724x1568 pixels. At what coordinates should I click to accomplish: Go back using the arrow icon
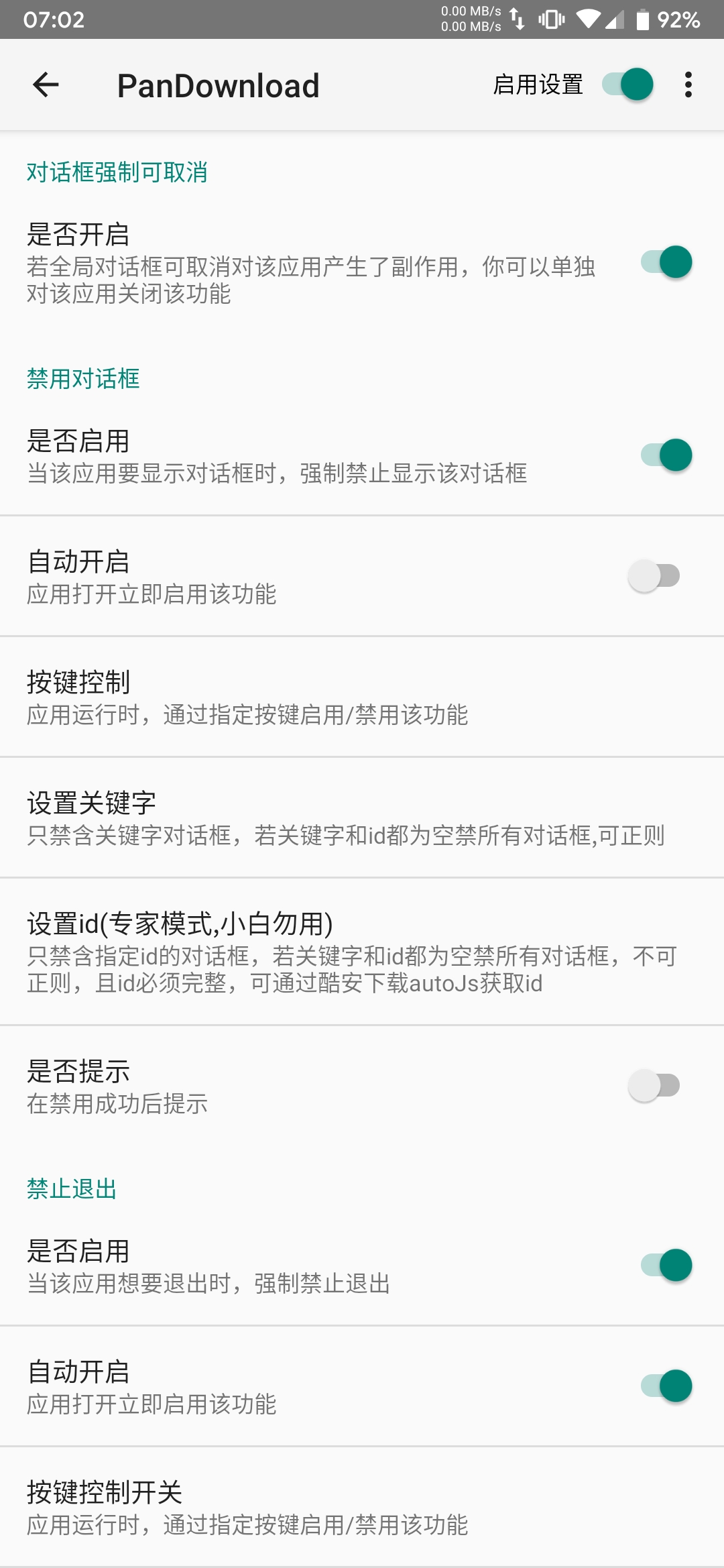pyautogui.click(x=46, y=85)
